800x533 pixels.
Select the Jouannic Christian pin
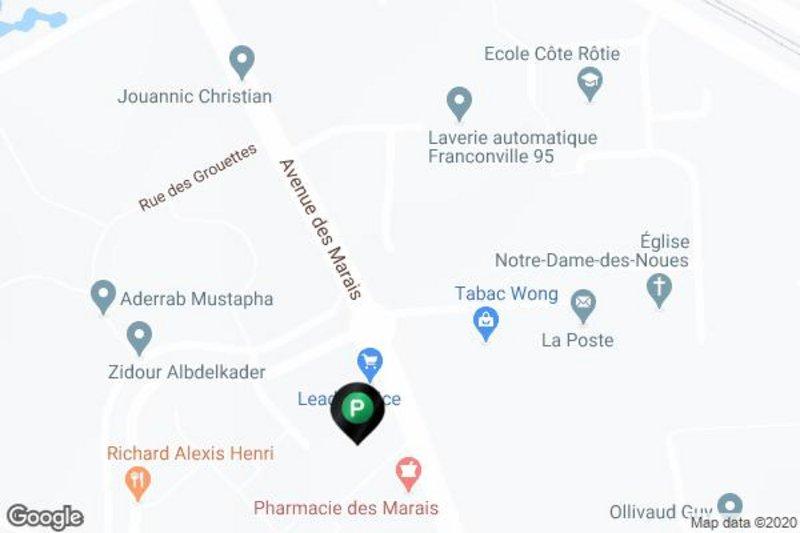point(241,62)
